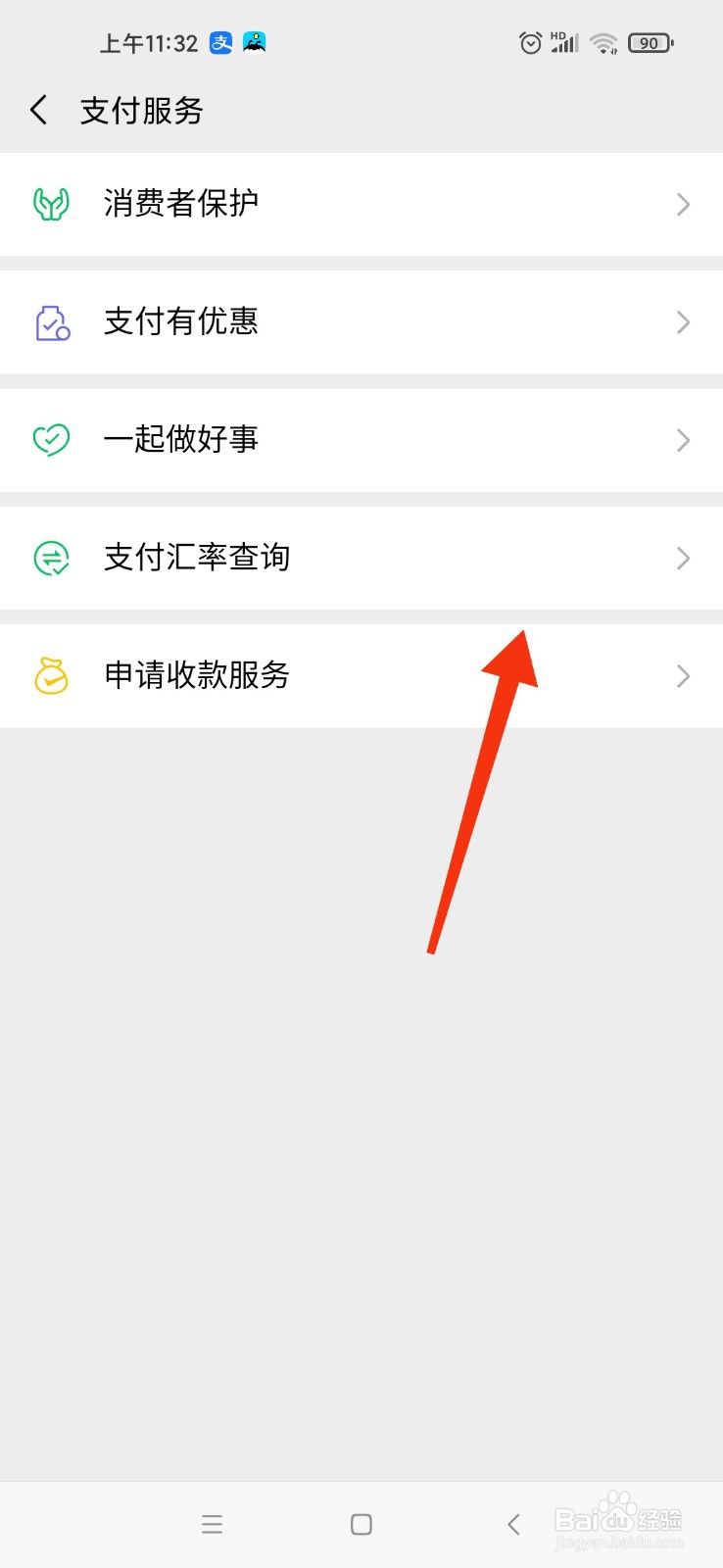
Task: Tap the battery indicator showing 90
Action: click(x=649, y=42)
